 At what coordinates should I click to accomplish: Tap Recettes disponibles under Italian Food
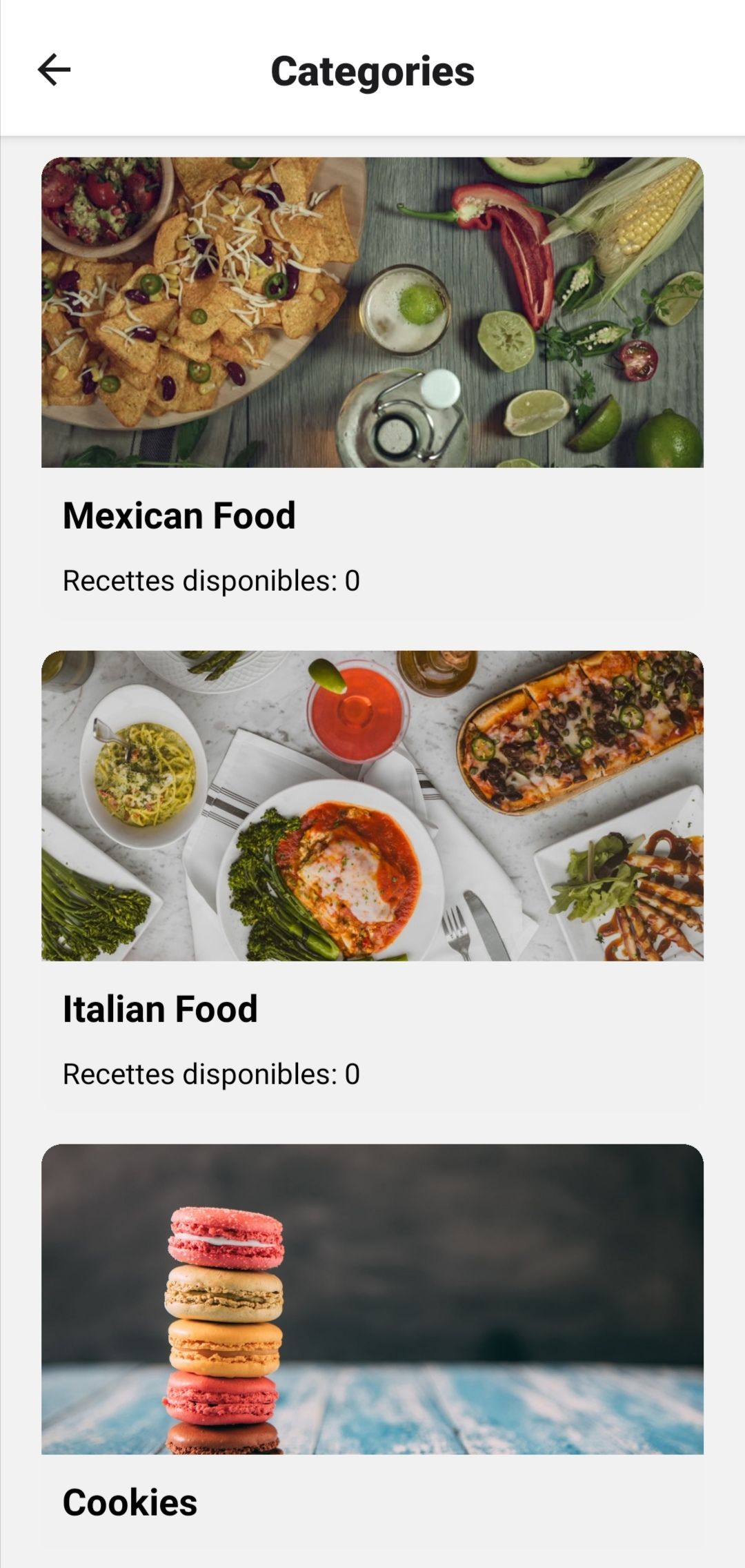(210, 1072)
